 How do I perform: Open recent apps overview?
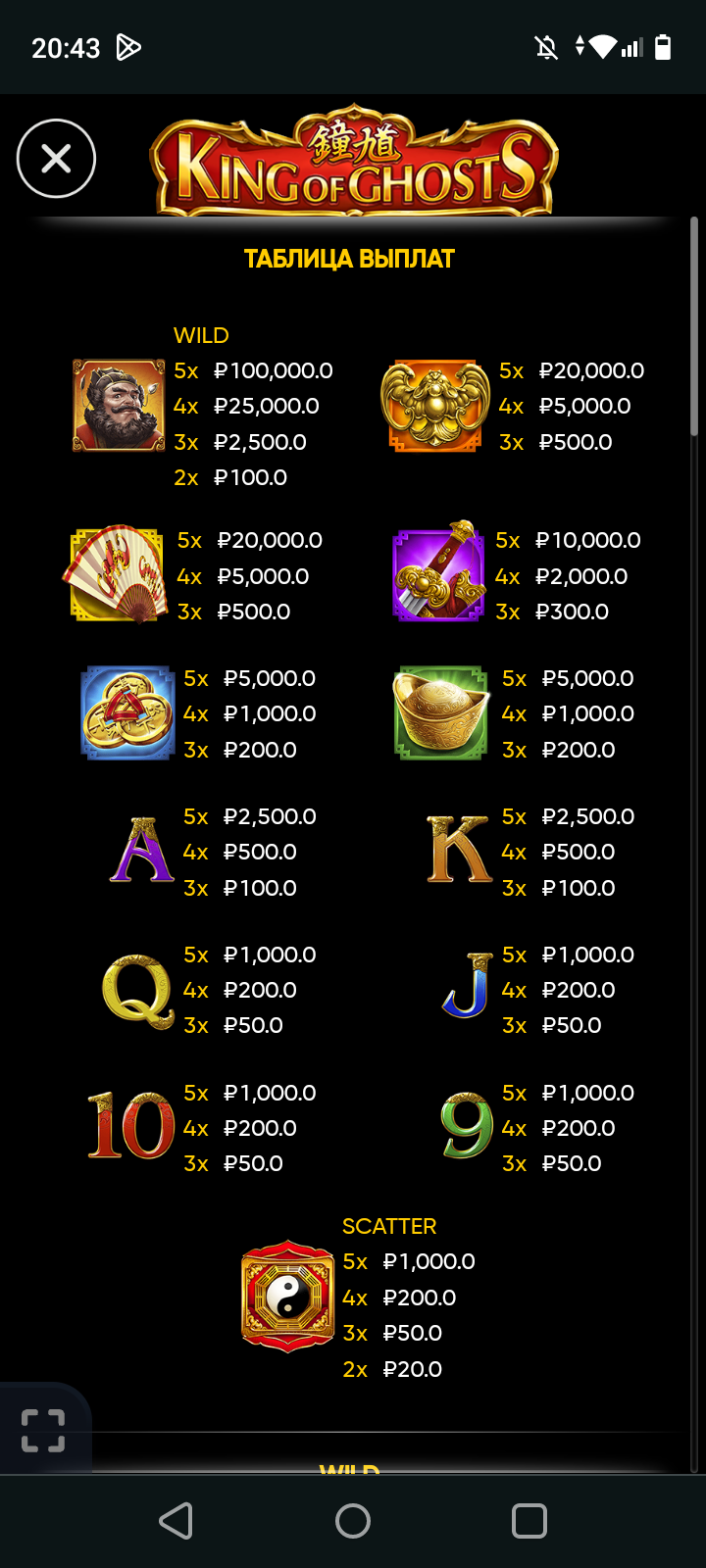529,1521
